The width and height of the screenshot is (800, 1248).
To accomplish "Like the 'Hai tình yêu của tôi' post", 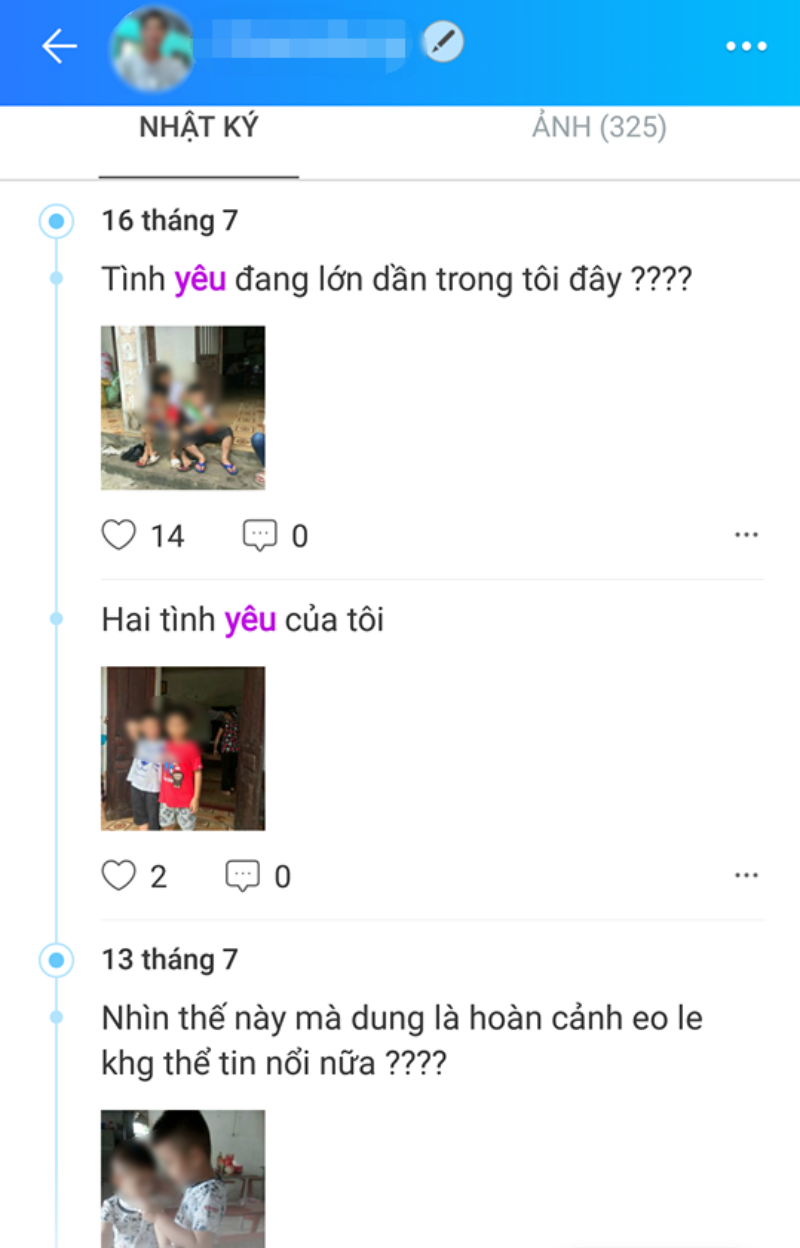I will click(x=119, y=876).
